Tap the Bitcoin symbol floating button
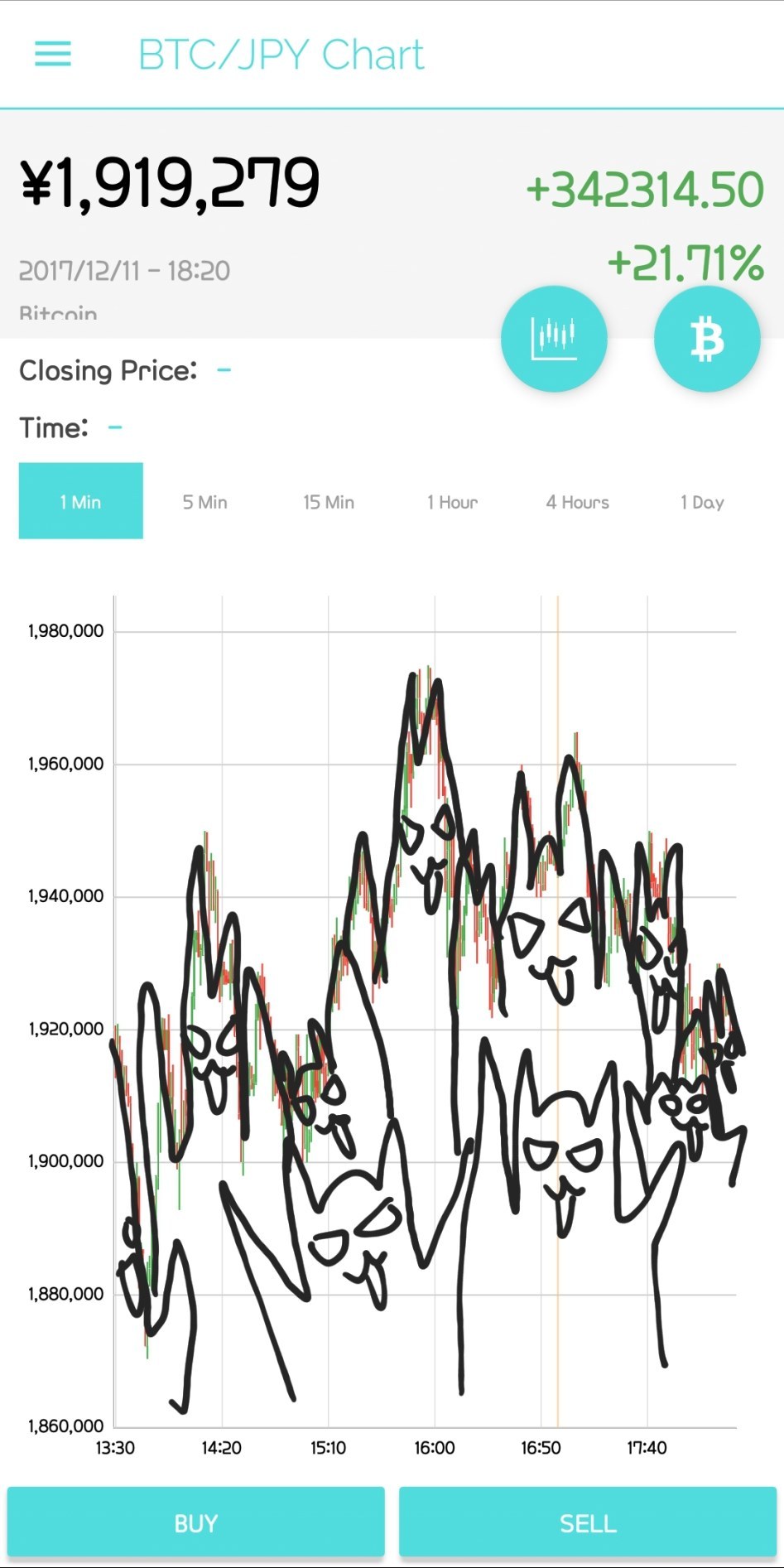The width and height of the screenshot is (784, 1568). (x=707, y=339)
